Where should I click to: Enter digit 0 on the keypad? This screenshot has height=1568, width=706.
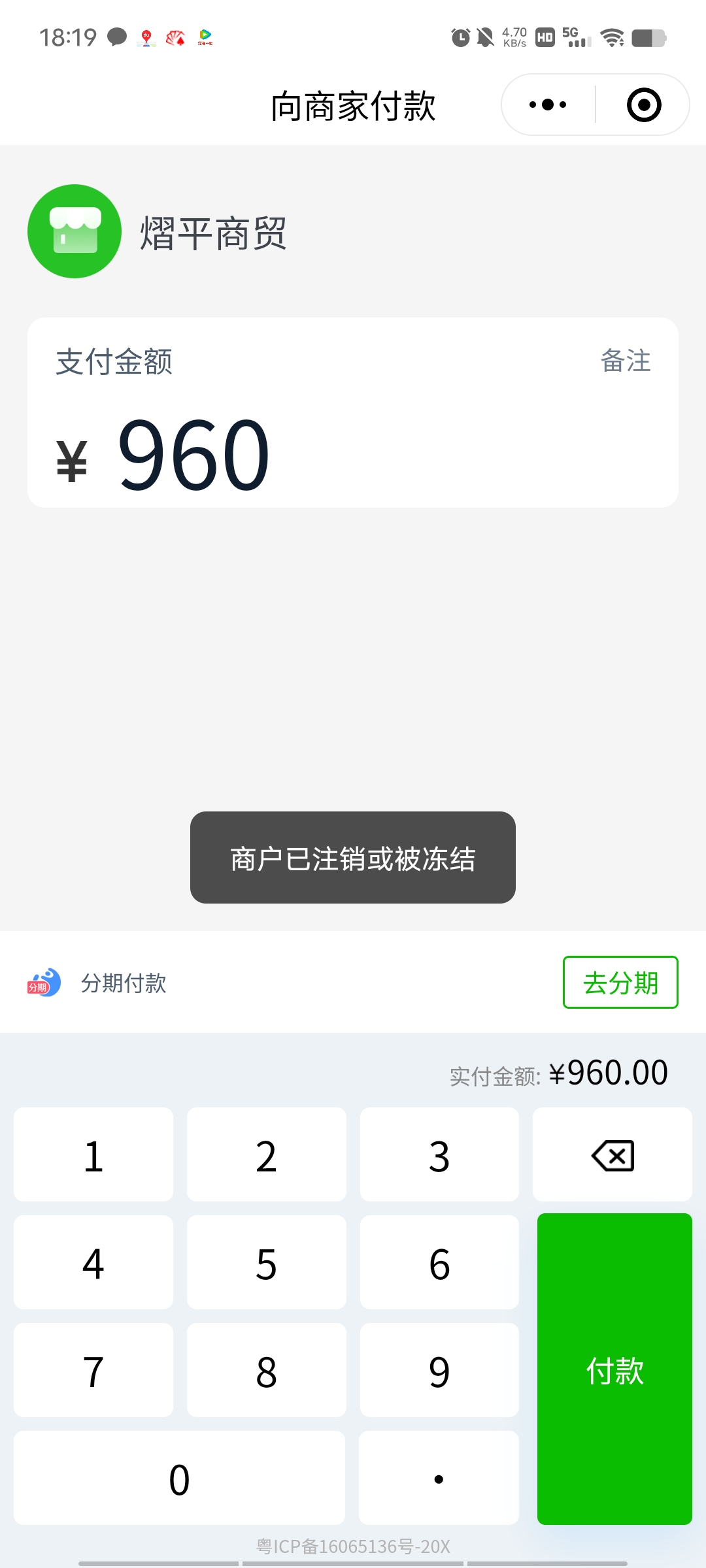click(x=179, y=1478)
